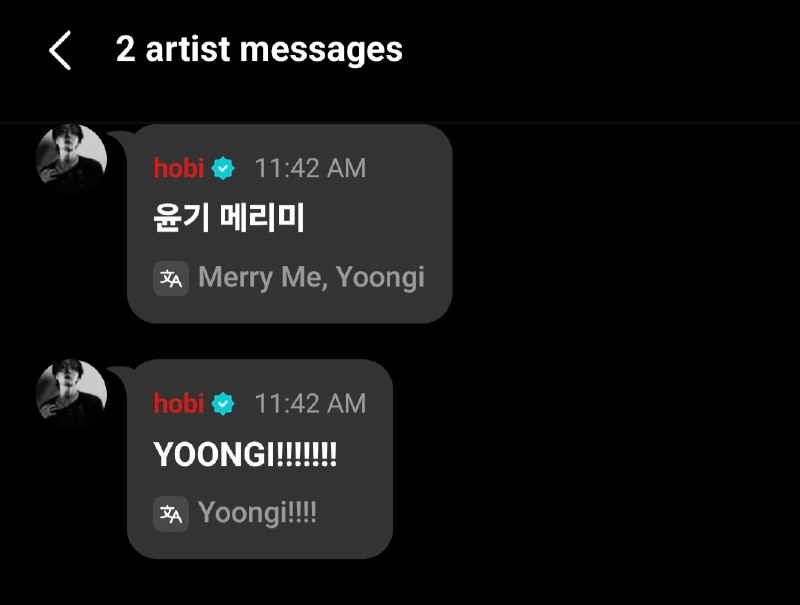Open hobi's avatar beside the YOONGI!!!!!!!! message
800x605 pixels.
point(71,394)
